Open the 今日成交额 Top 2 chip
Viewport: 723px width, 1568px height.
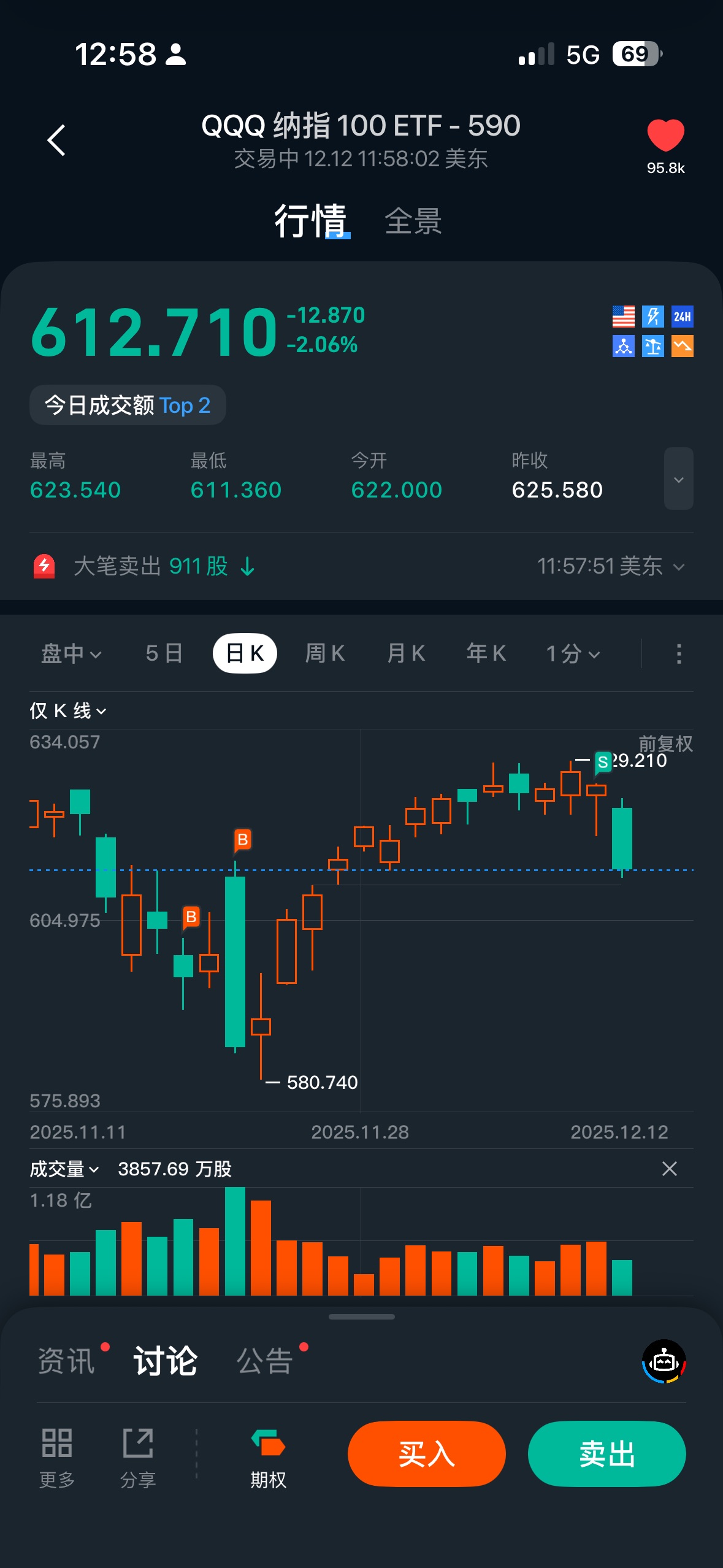click(128, 405)
